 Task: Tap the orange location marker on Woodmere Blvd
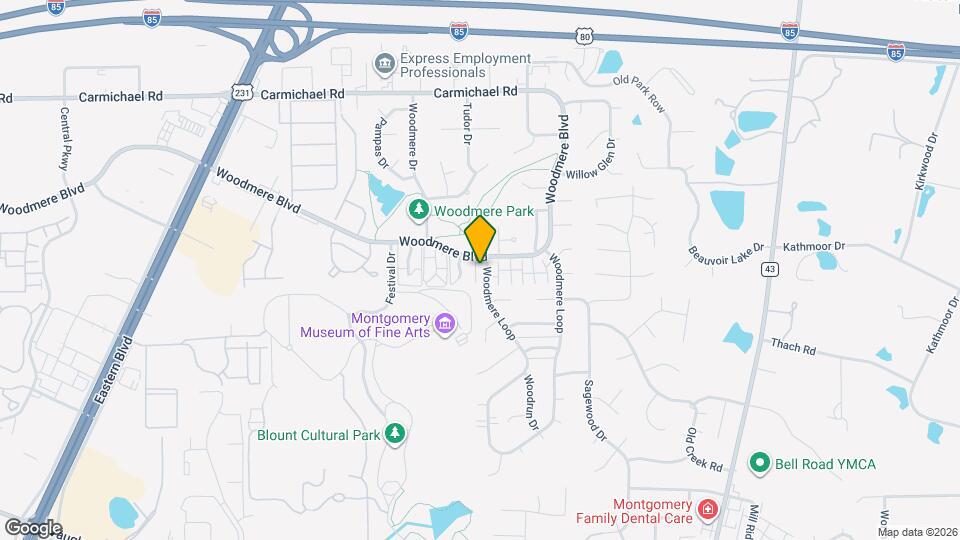click(480, 239)
